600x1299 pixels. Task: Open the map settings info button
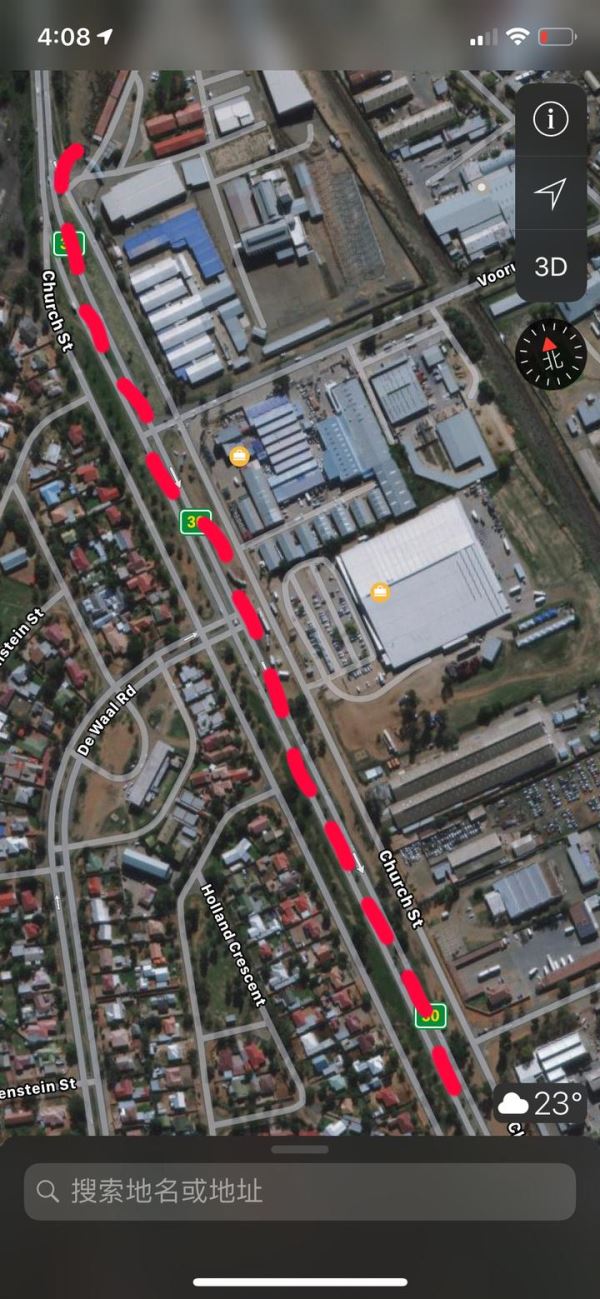pyautogui.click(x=550, y=120)
